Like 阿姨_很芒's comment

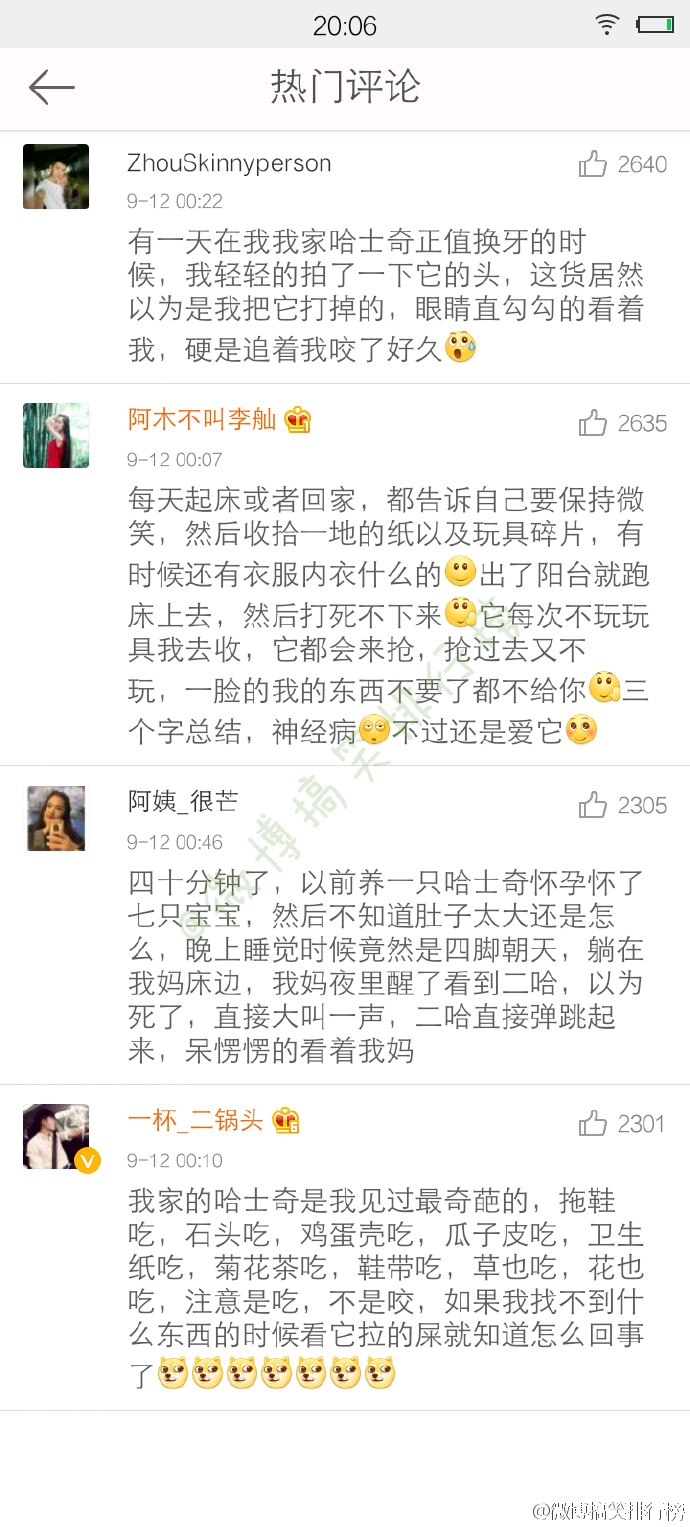[593, 805]
